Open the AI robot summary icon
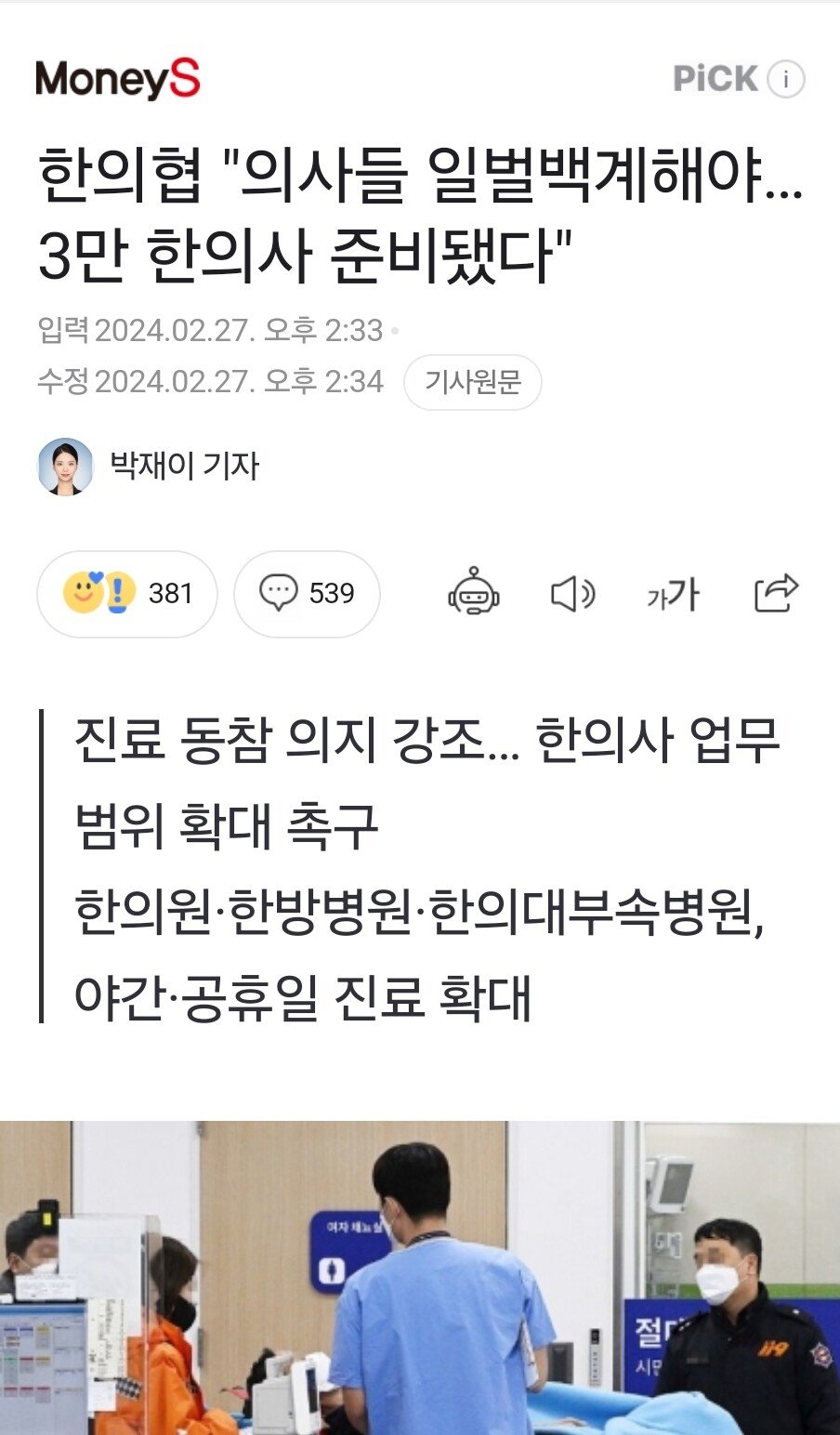 coord(474,593)
